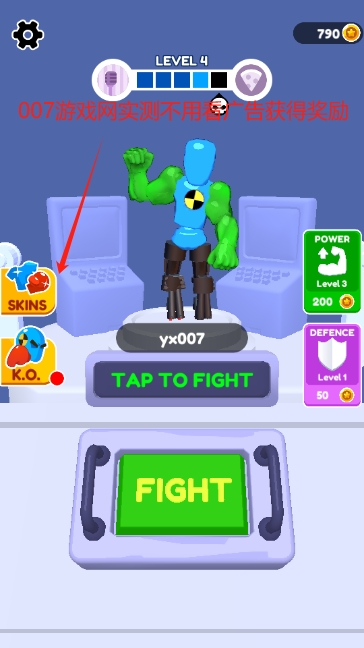Screen dimensions: 364x648
Task: Tap the TAP TO FIGHT banner
Action: tap(182, 379)
